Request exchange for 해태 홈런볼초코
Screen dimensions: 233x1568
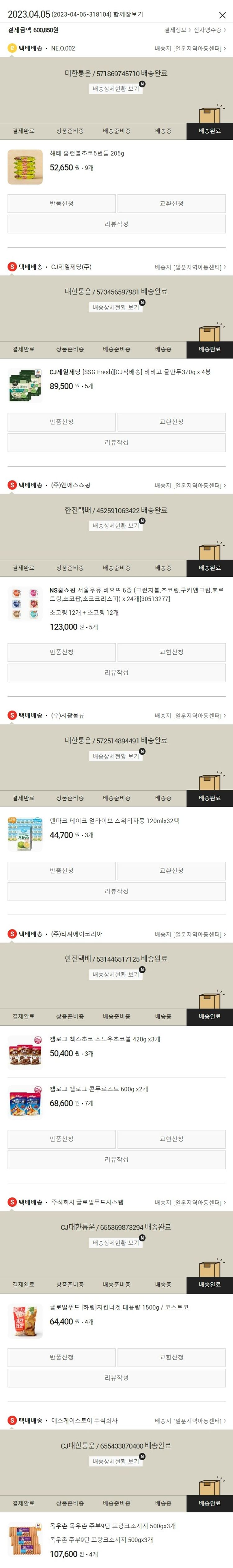click(171, 203)
